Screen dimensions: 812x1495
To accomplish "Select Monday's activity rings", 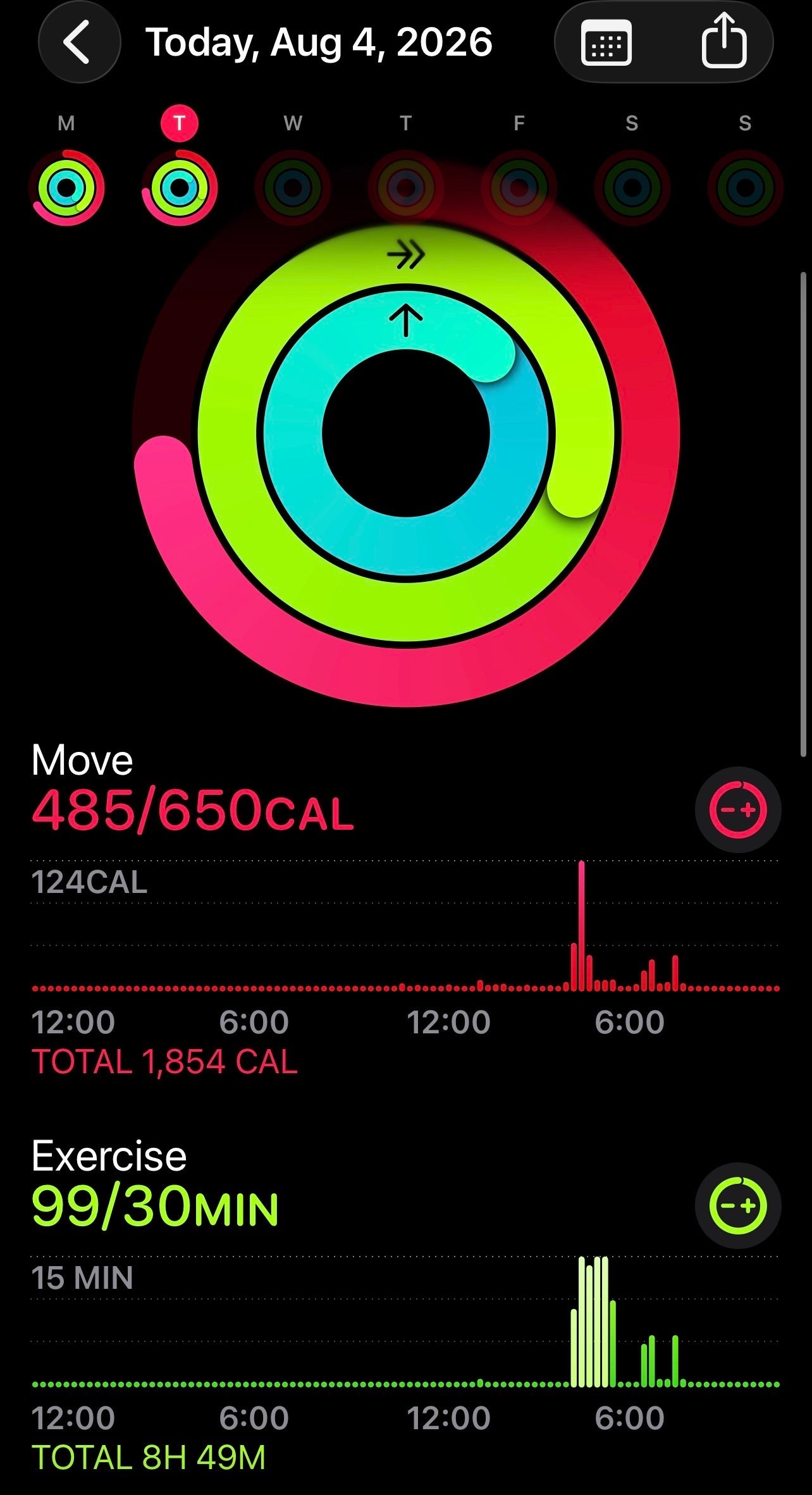I will (x=66, y=188).
